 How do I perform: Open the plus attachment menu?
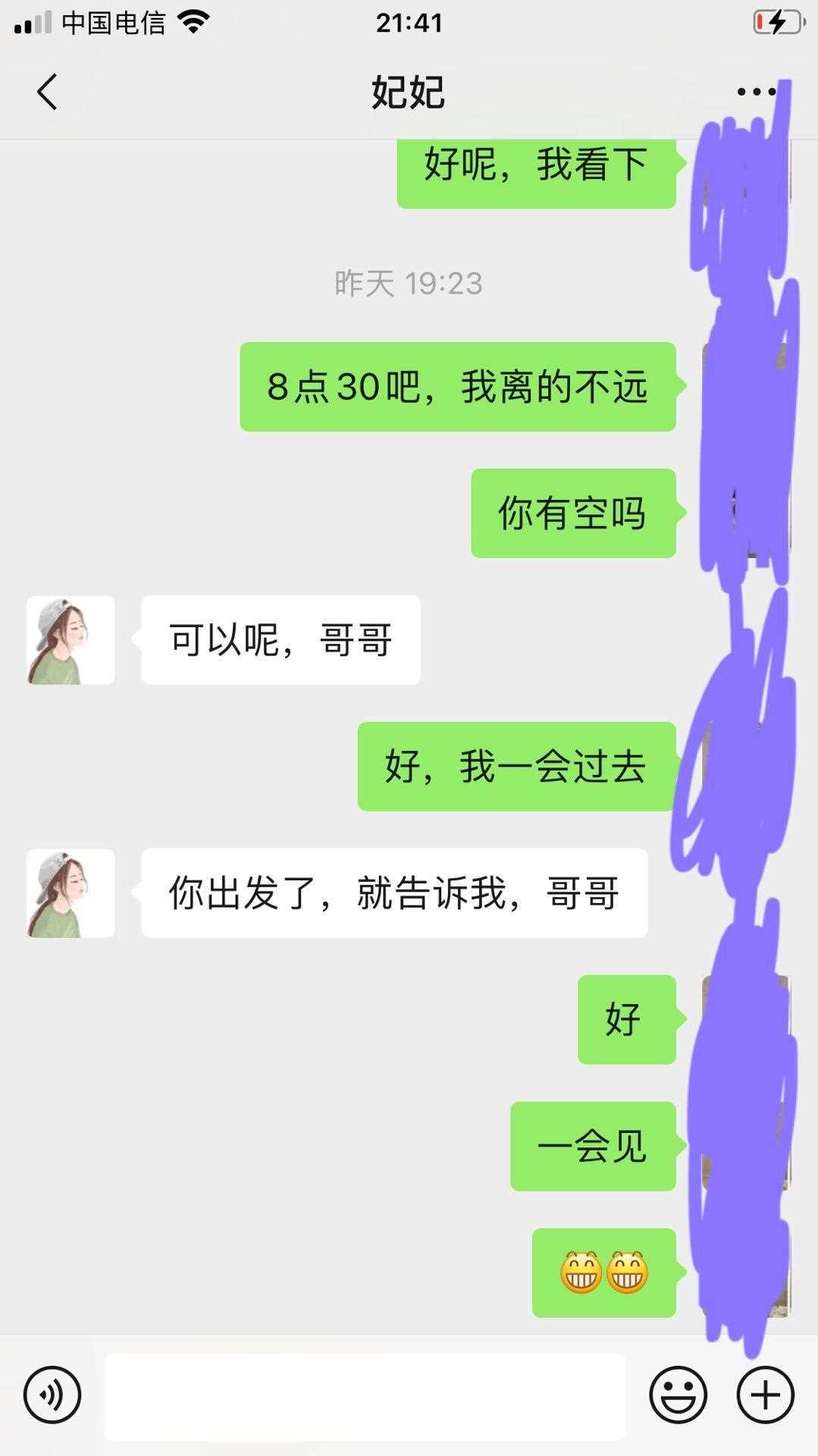[765, 1395]
